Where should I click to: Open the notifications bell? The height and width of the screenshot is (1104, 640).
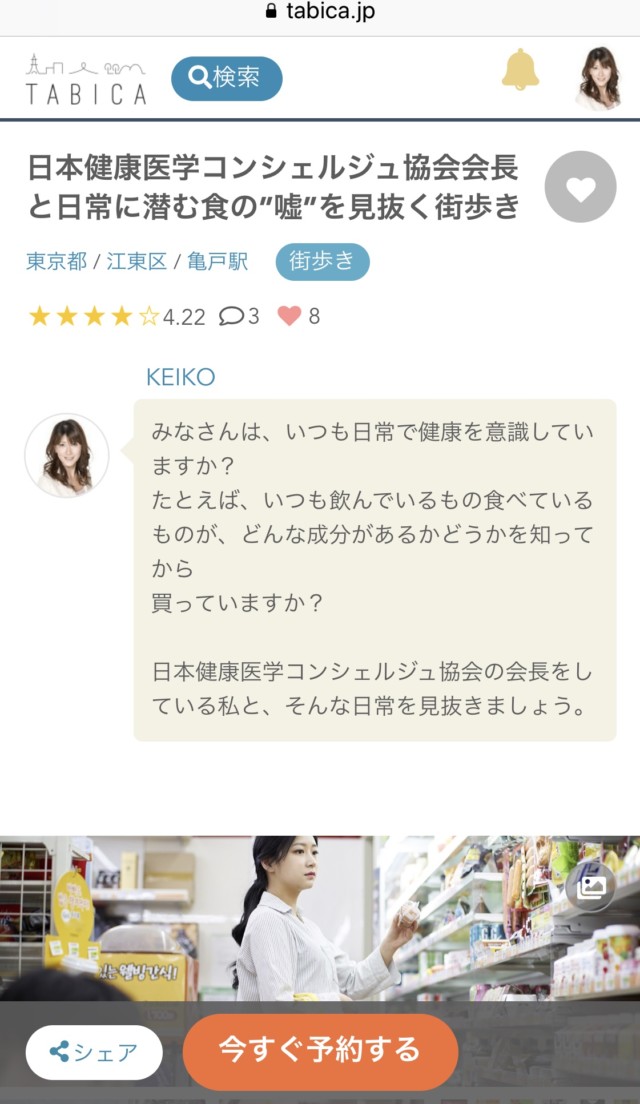tap(520, 70)
